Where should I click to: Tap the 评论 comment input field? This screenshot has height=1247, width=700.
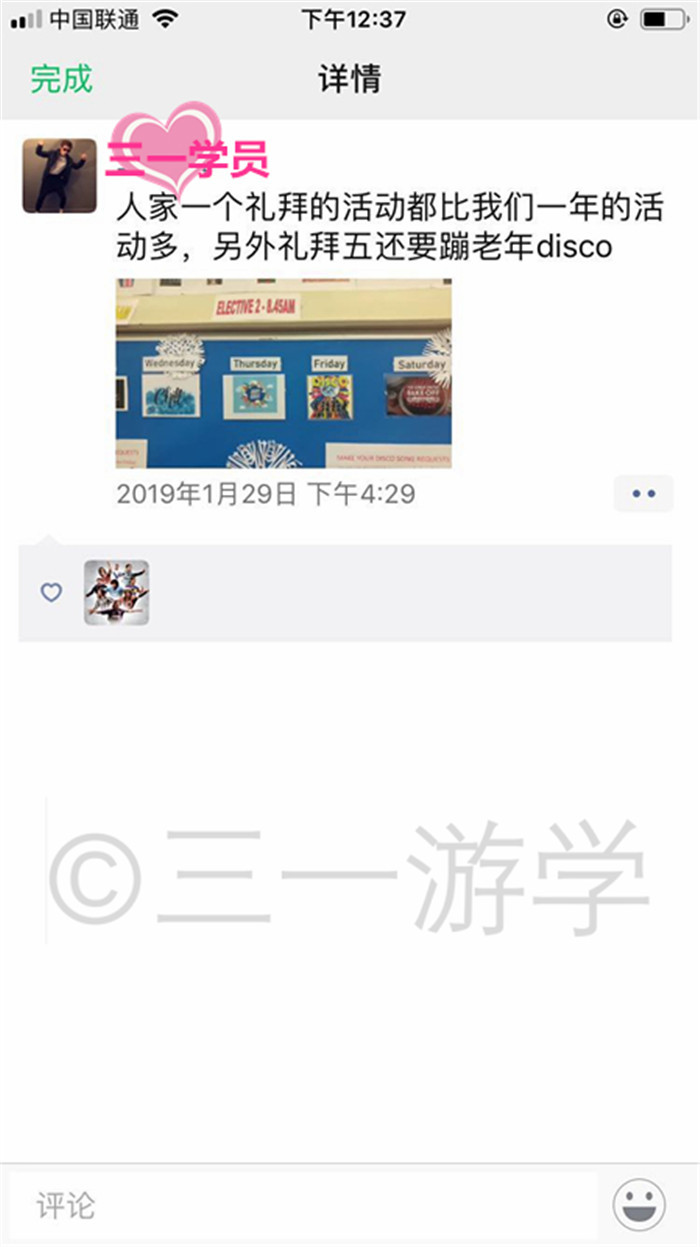(303, 1206)
